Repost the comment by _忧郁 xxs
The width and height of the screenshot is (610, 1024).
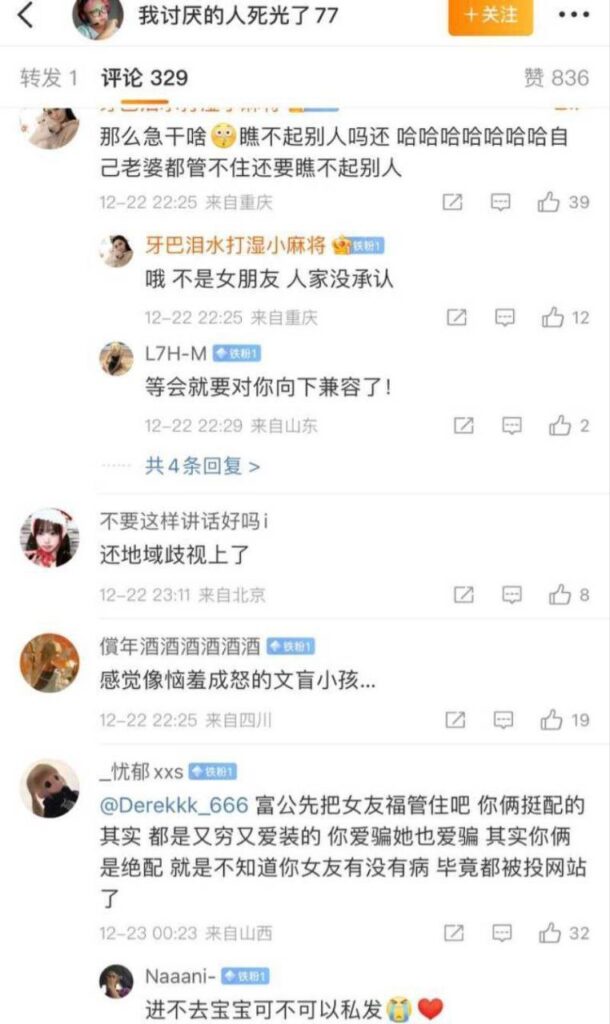click(455, 933)
